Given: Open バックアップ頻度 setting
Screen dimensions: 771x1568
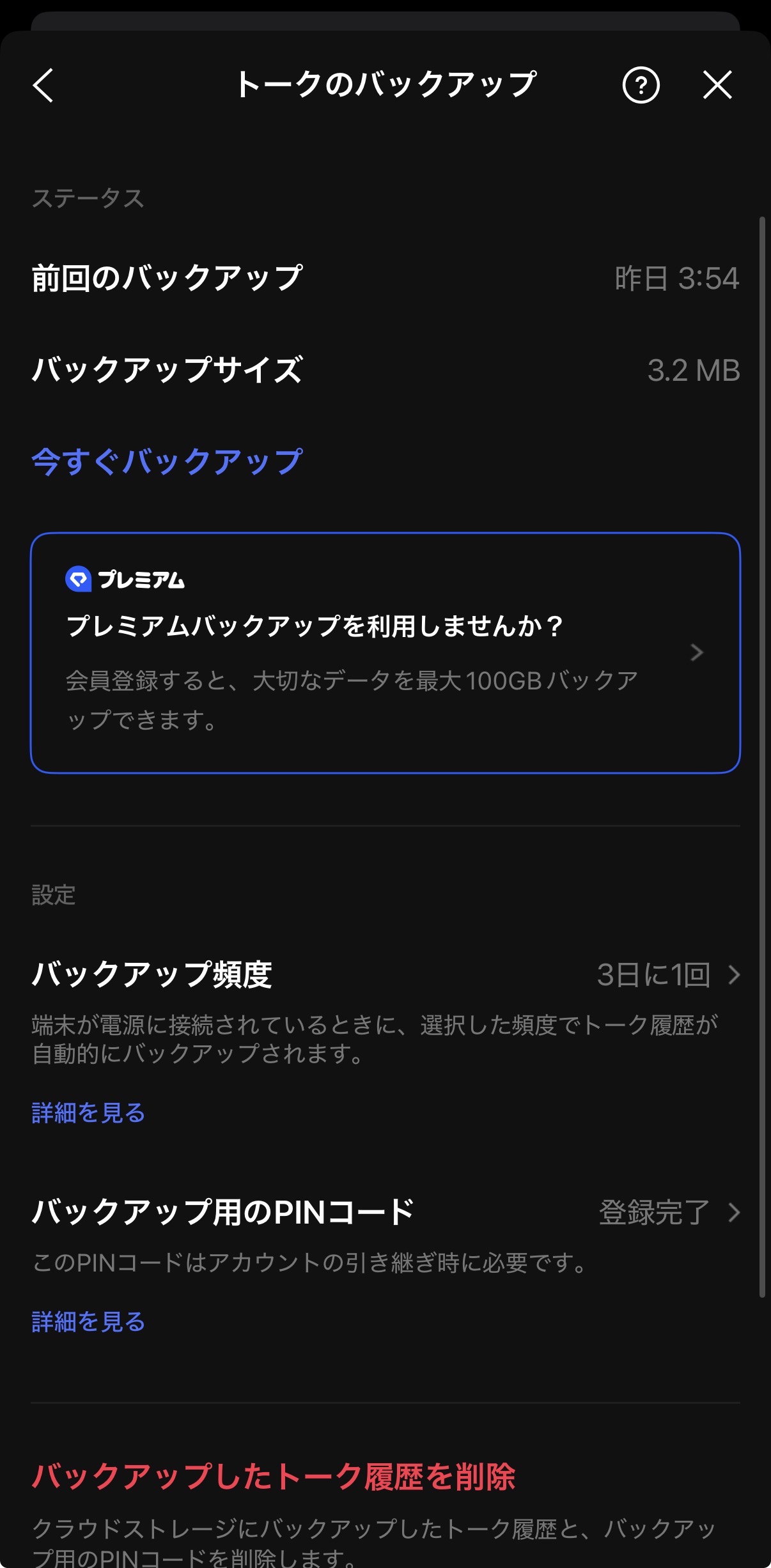Looking at the screenshot, I should click(x=385, y=974).
